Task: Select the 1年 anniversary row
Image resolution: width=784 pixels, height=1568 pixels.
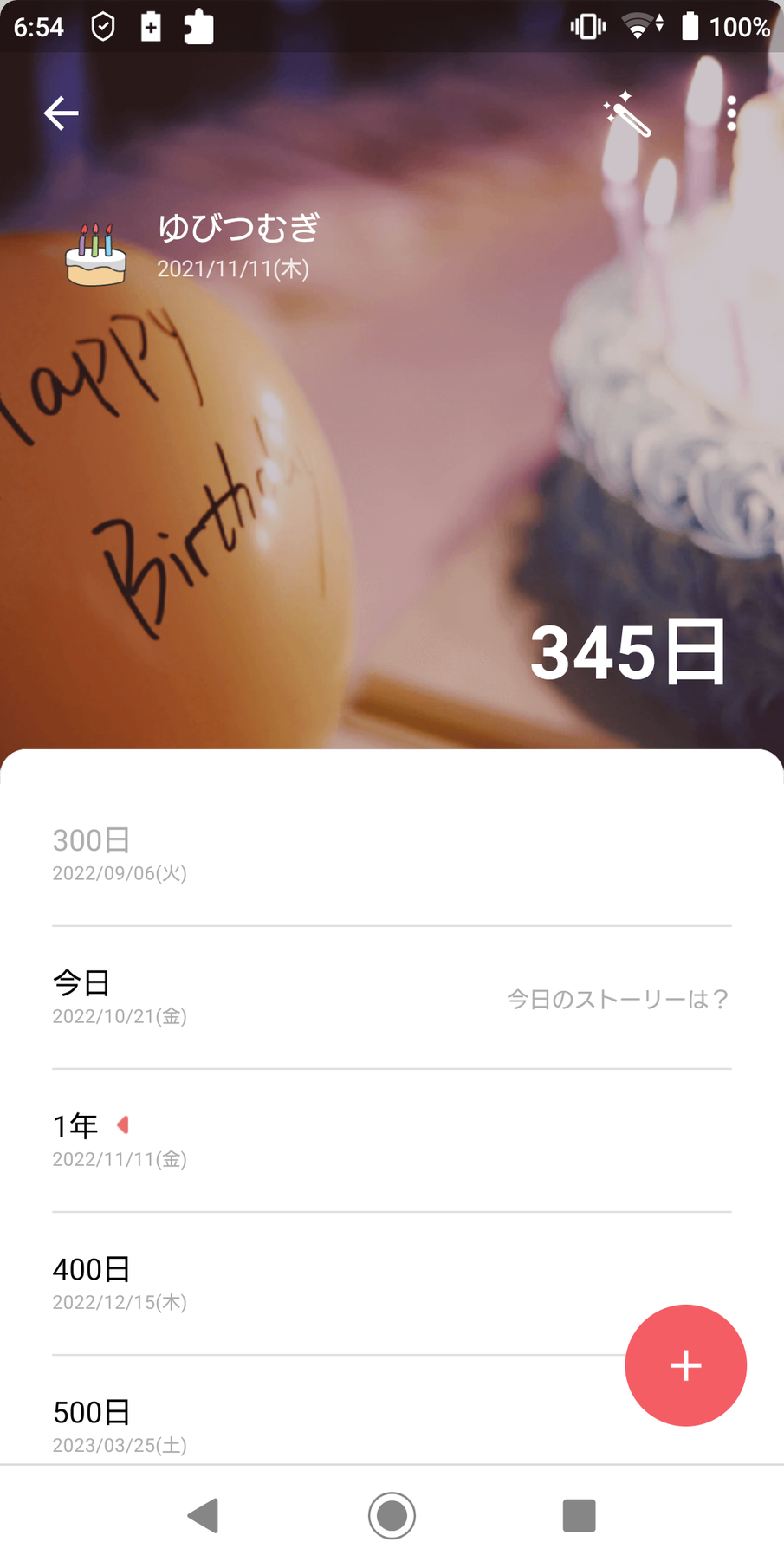Action: [392, 1141]
